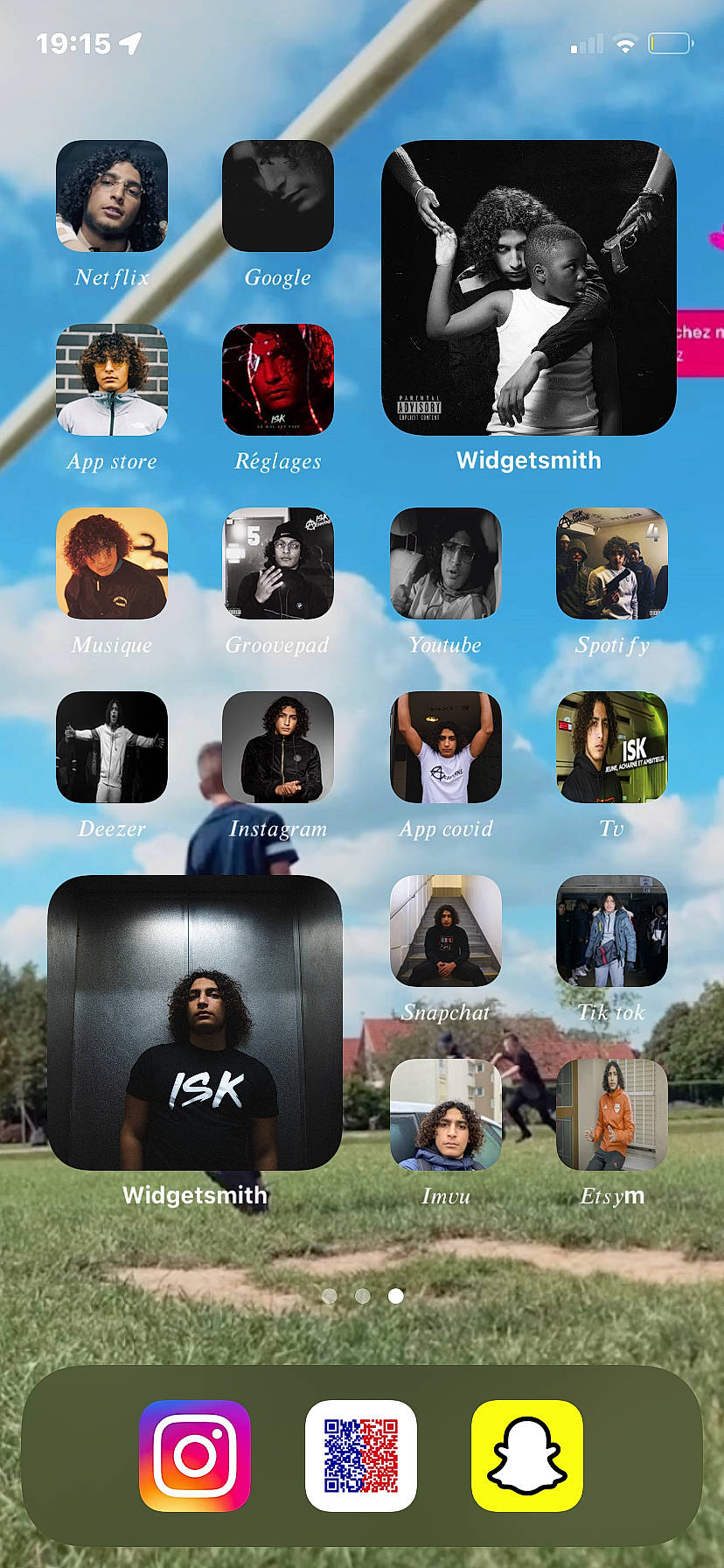Launch the Imvu shortcut
Viewport: 724px width, 1568px height.
click(x=446, y=1115)
